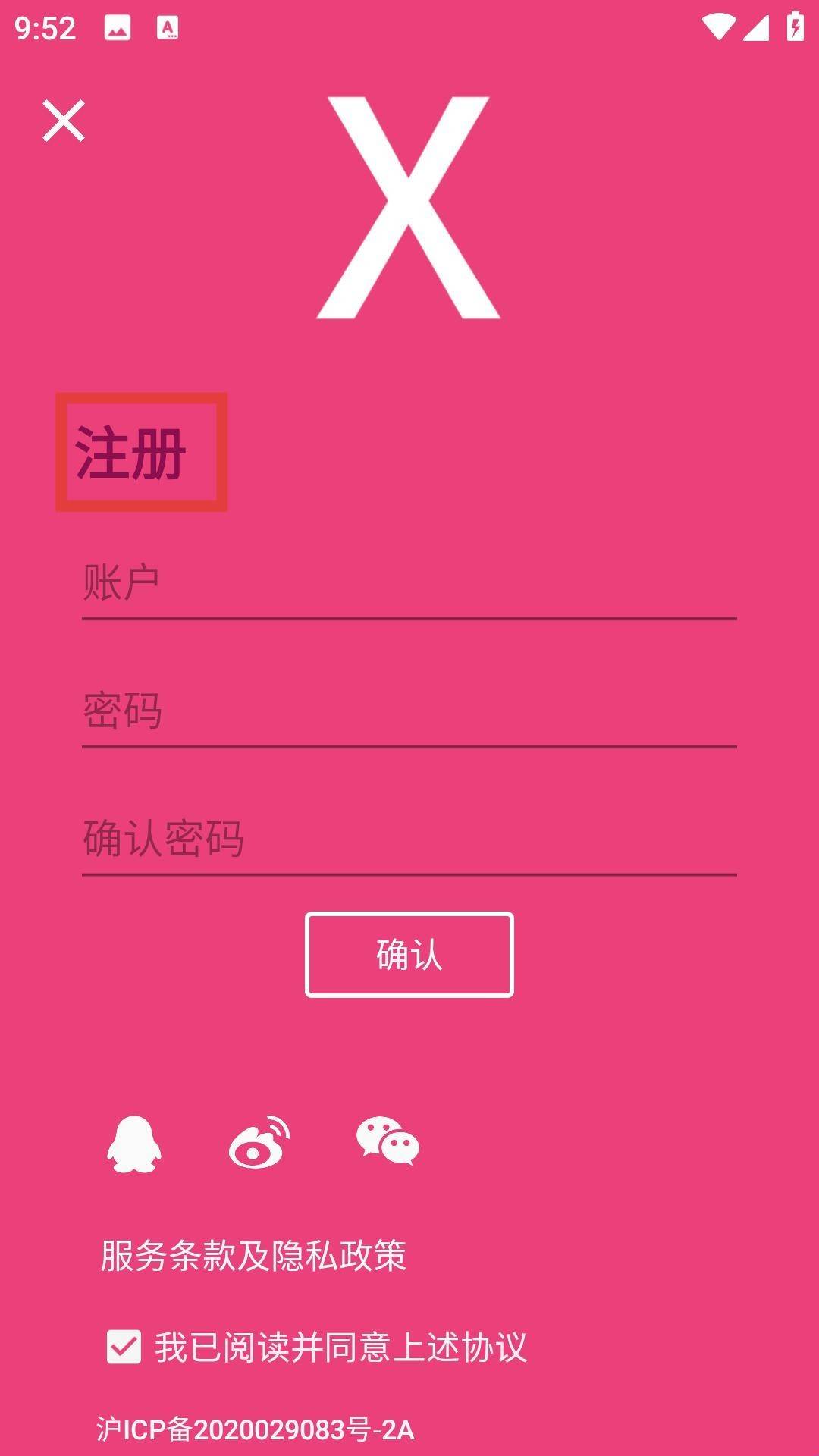
Task: Tap the 确认 confirm button
Action: click(x=409, y=955)
